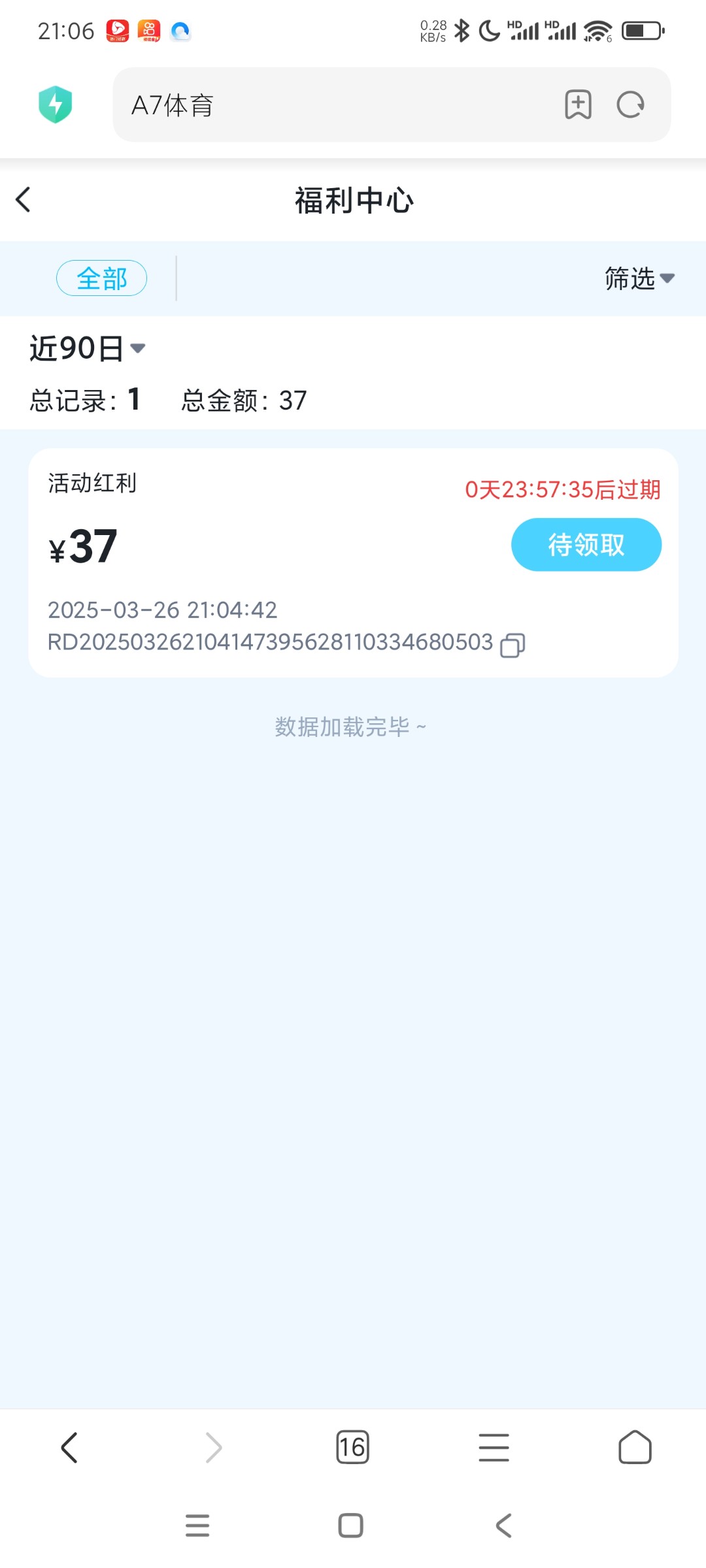The height and width of the screenshot is (1568, 706).
Task: Open the tab switcher showing 16
Action: click(352, 1447)
